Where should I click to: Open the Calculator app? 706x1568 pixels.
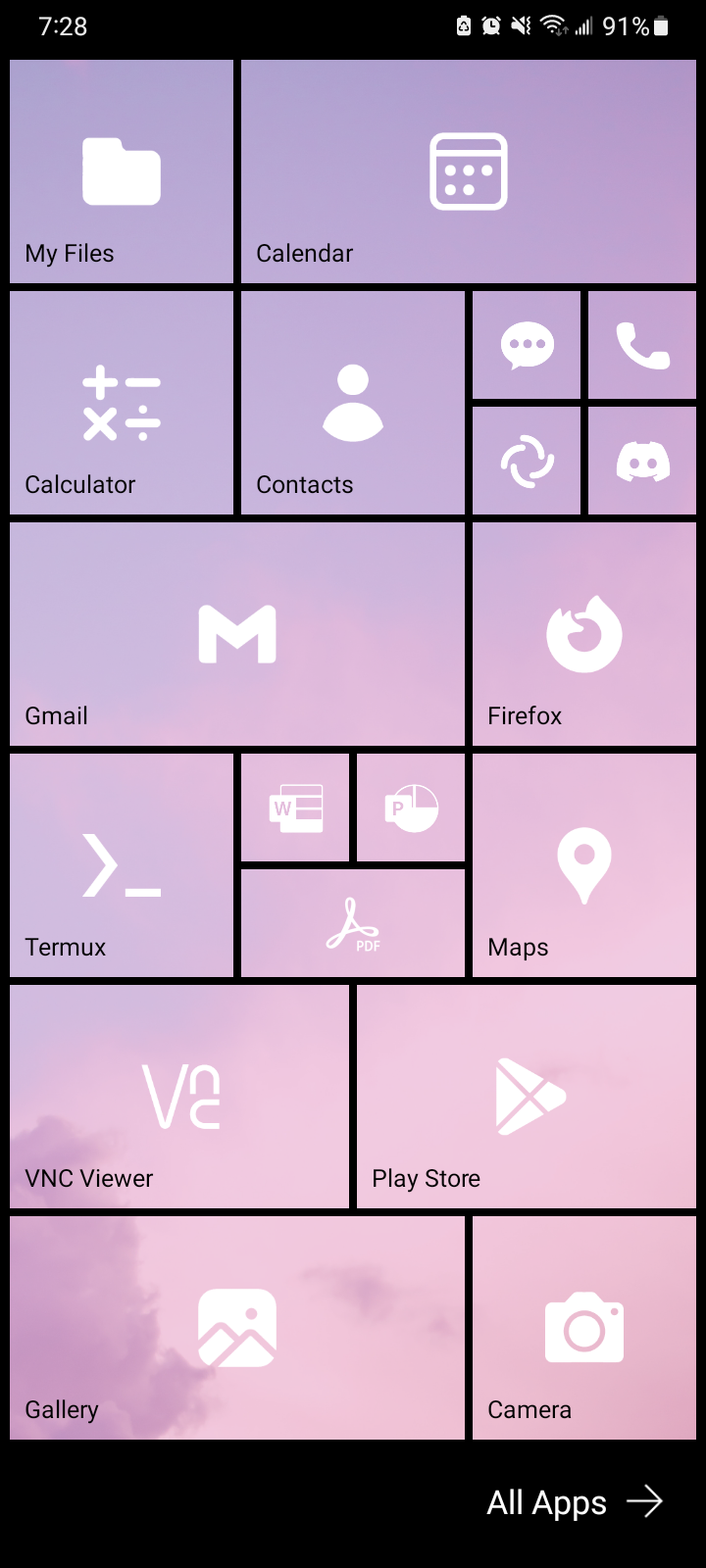tap(122, 403)
